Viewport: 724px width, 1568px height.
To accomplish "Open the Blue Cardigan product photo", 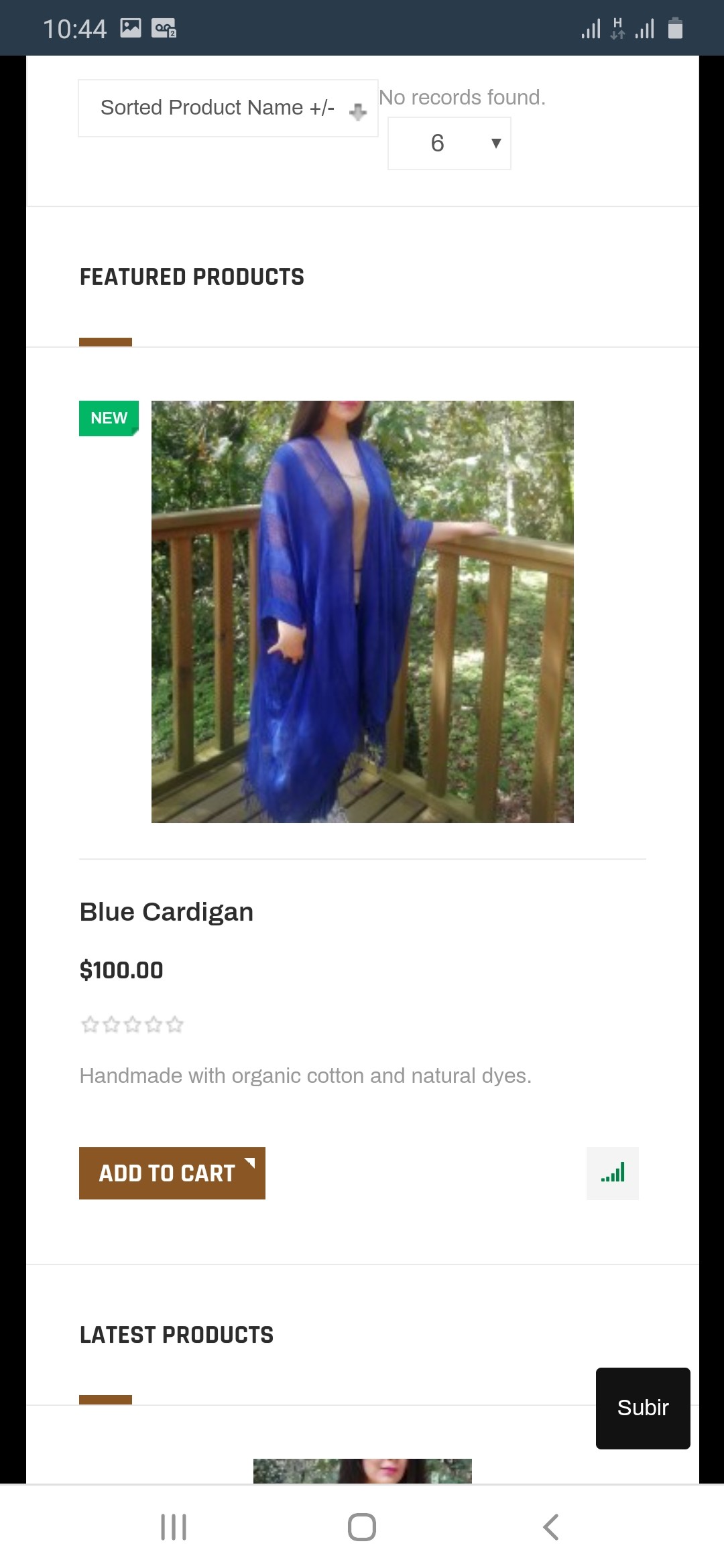I will [362, 611].
